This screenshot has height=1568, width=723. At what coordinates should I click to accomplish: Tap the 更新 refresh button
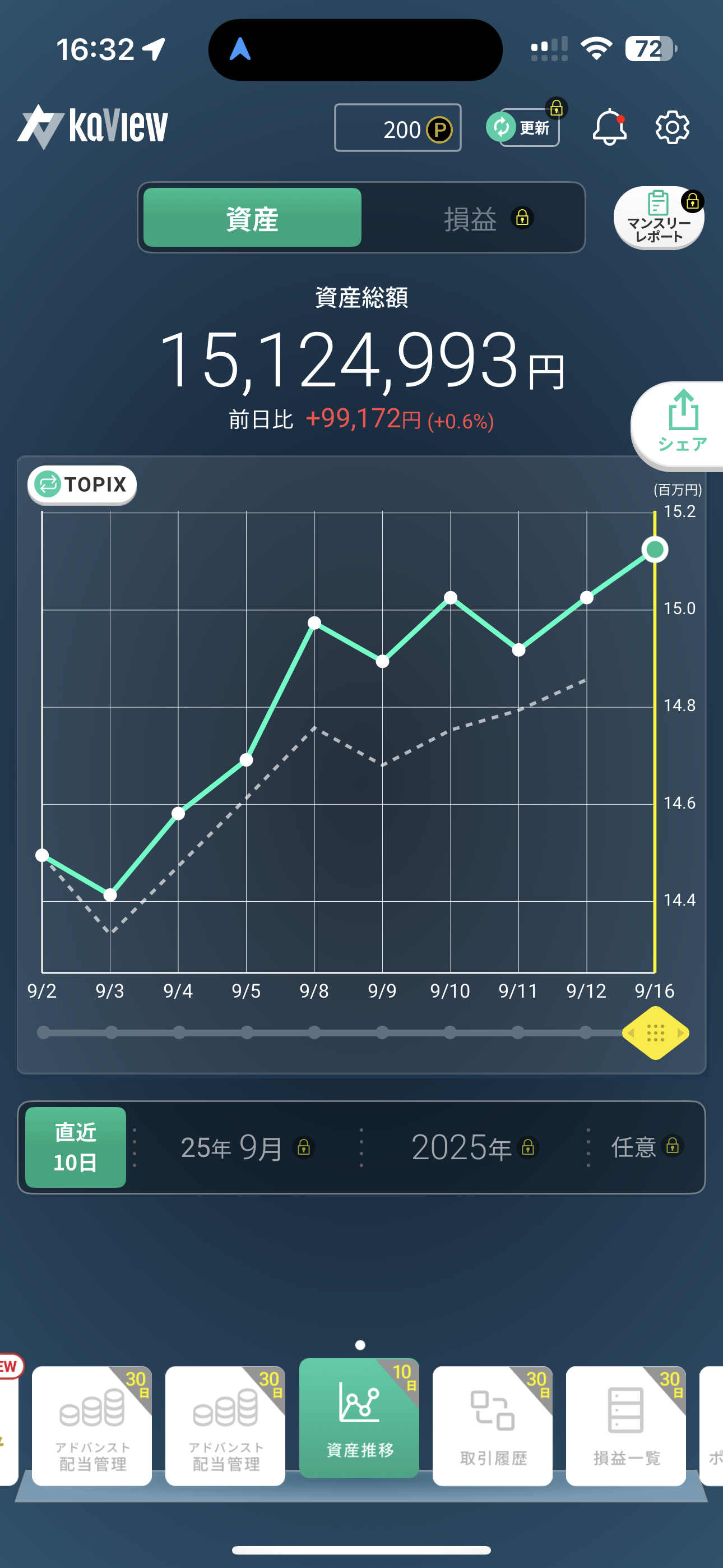(x=523, y=127)
